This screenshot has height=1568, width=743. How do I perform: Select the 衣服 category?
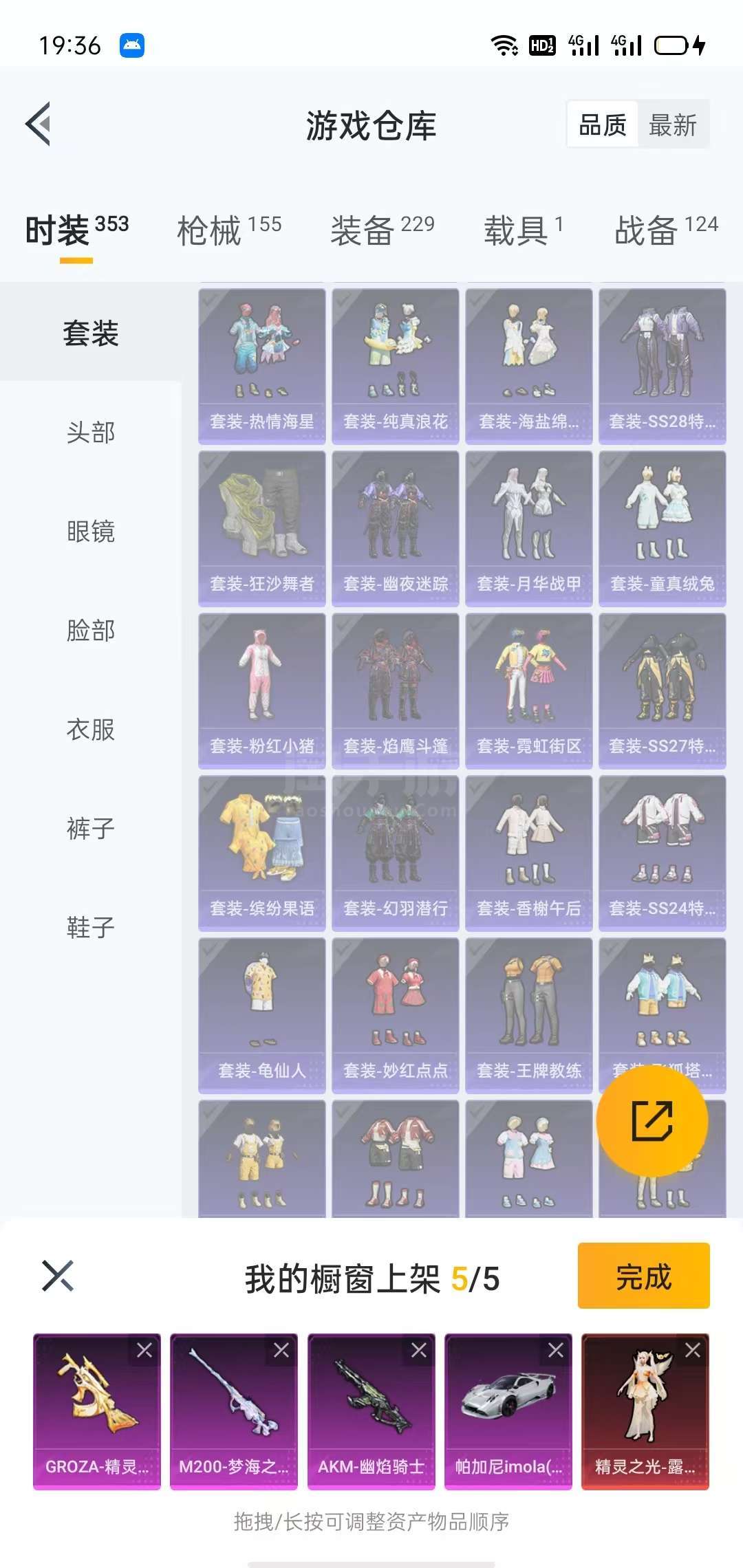pyautogui.click(x=91, y=730)
